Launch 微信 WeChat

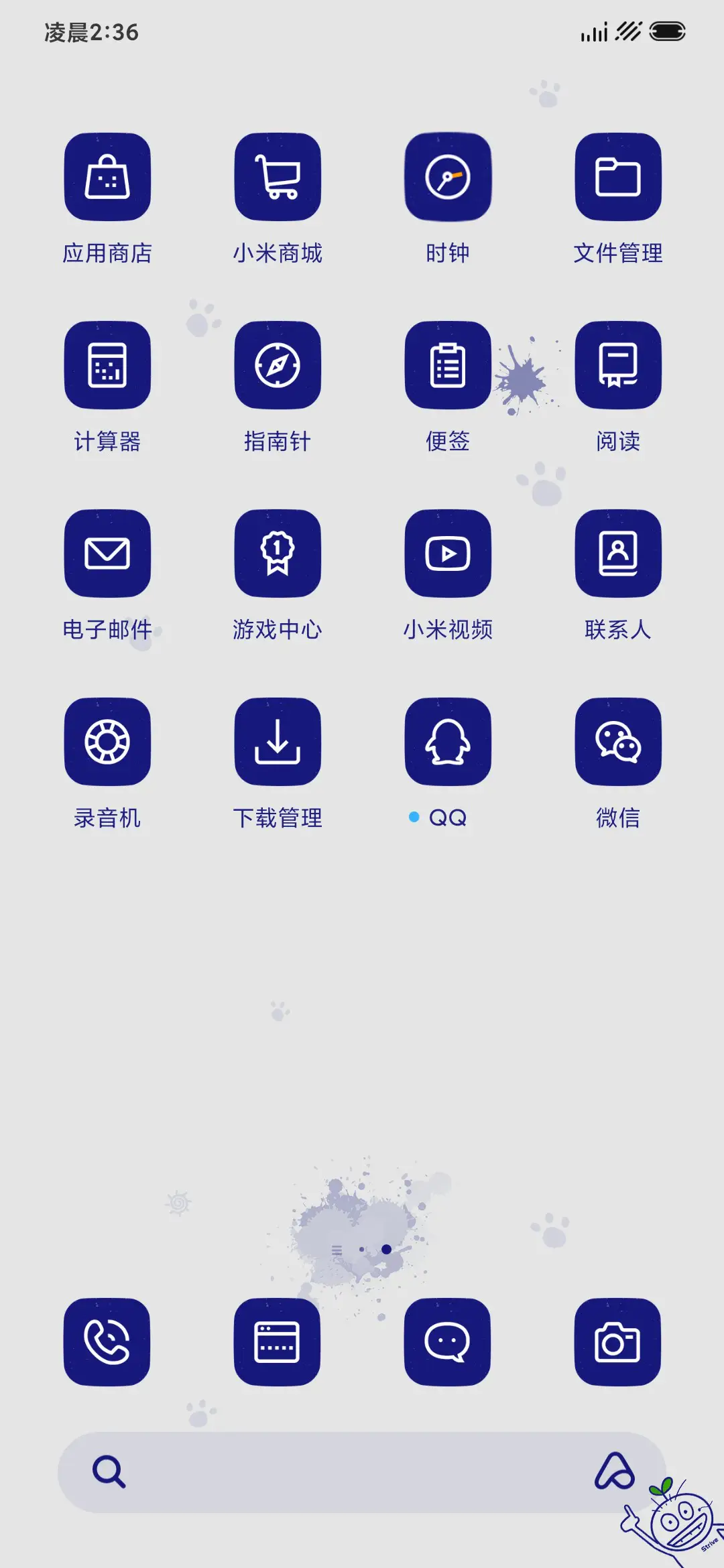[617, 742]
